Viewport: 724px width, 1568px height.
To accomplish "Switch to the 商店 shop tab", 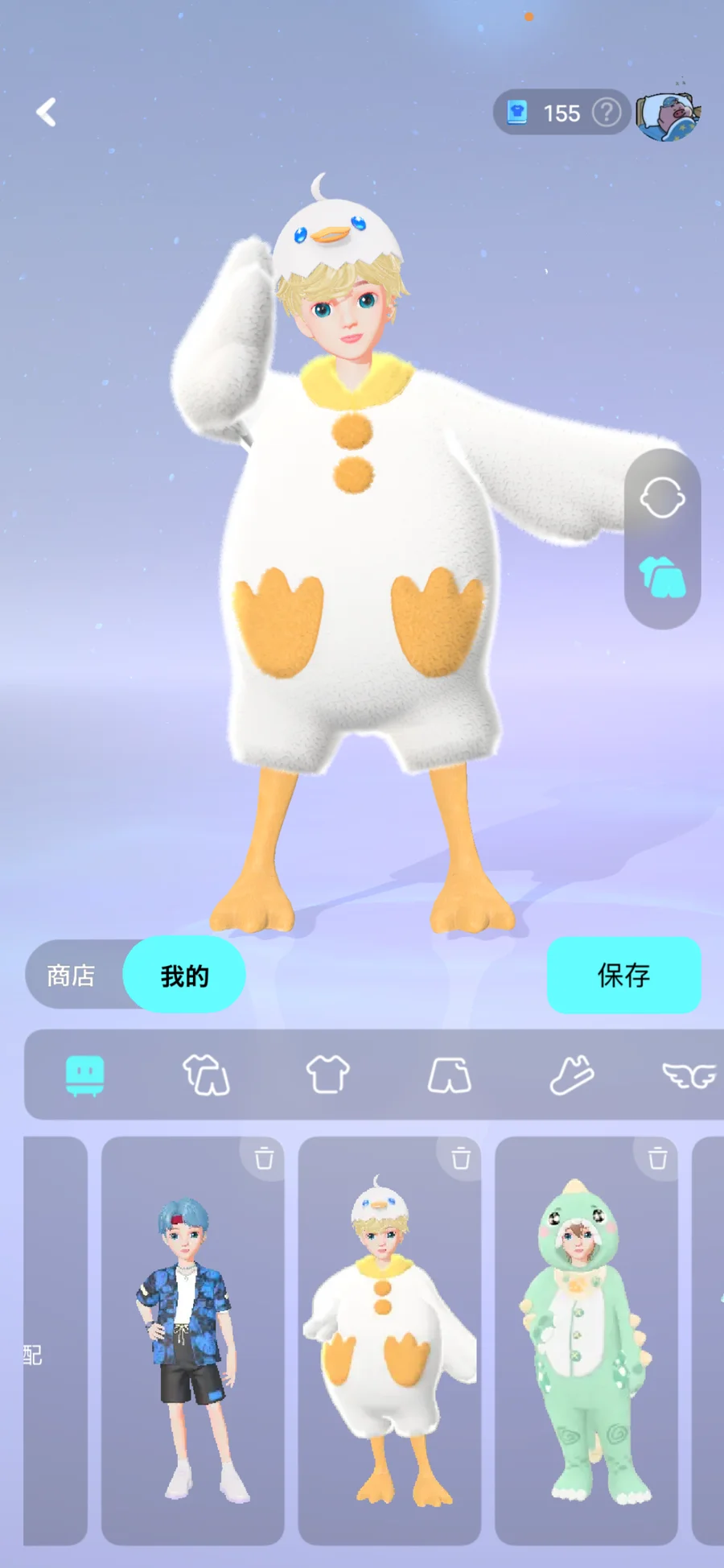I will pos(72,976).
